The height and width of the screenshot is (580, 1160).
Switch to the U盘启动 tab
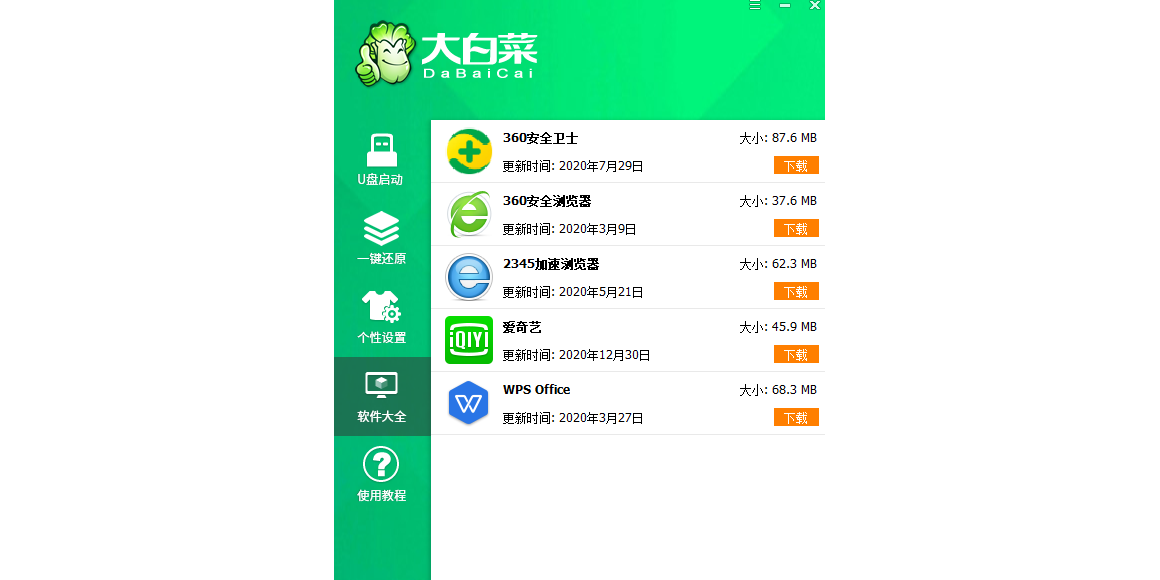pos(381,160)
